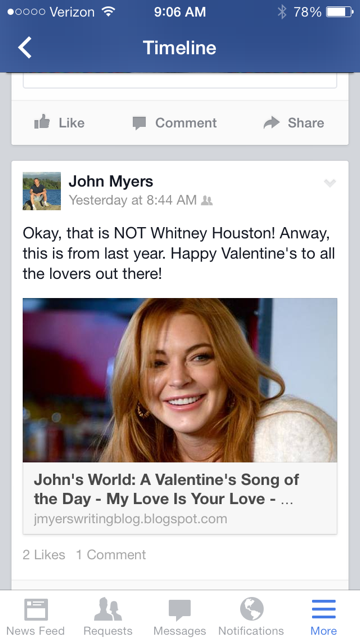The height and width of the screenshot is (640, 360).
Task: Expand the post options chevron
Action: coord(330,183)
